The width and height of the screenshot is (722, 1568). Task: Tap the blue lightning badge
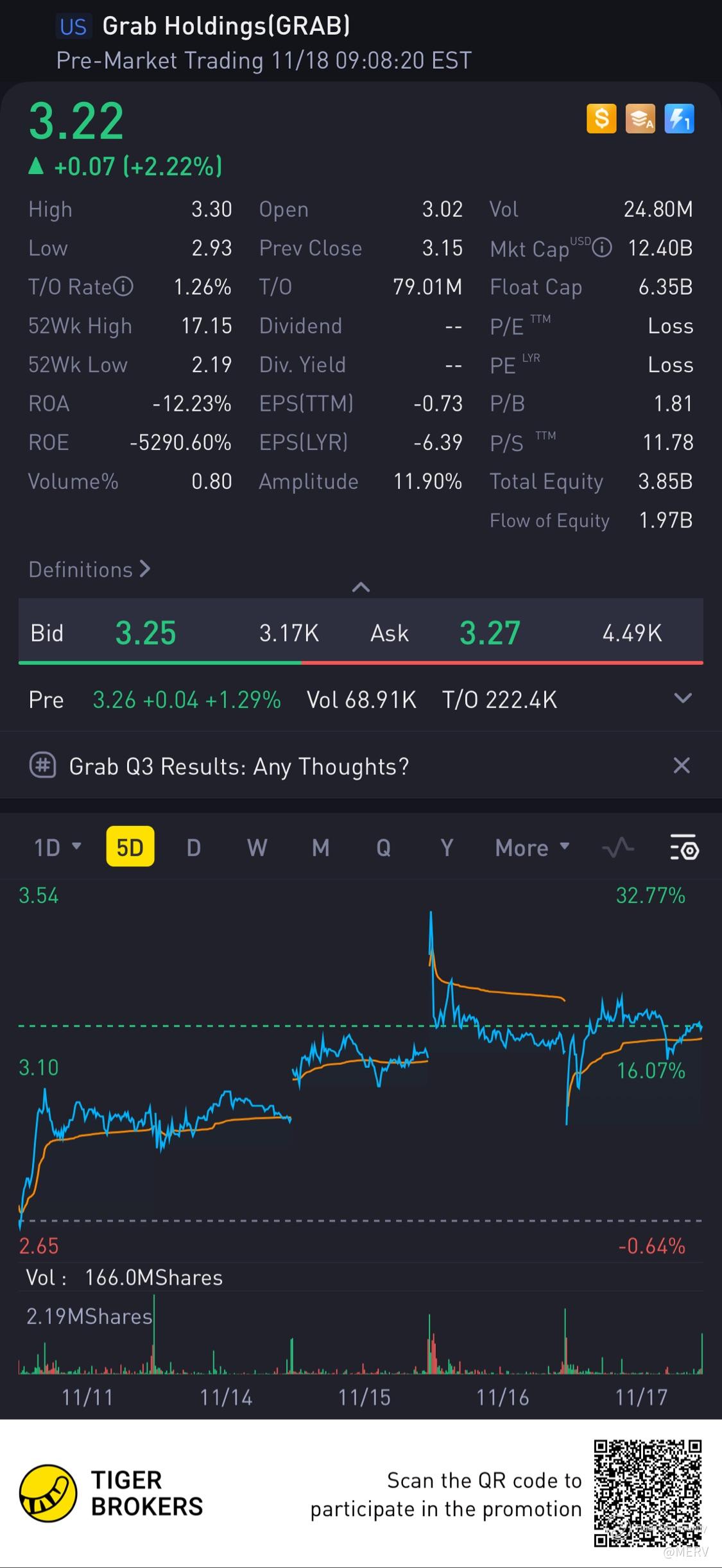679,119
